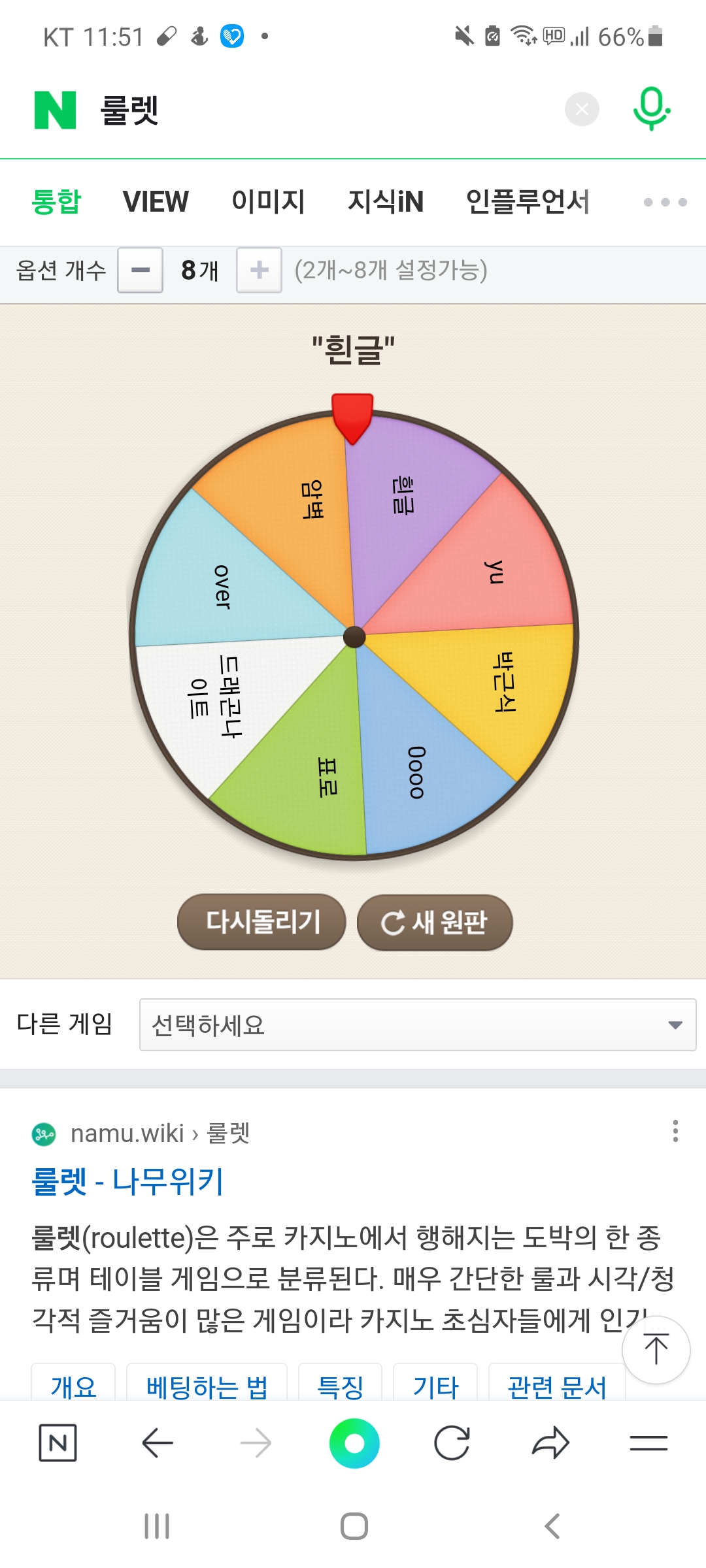Switch to the 지식iN tab
Viewport: 706px width, 1568px height.
386,201
